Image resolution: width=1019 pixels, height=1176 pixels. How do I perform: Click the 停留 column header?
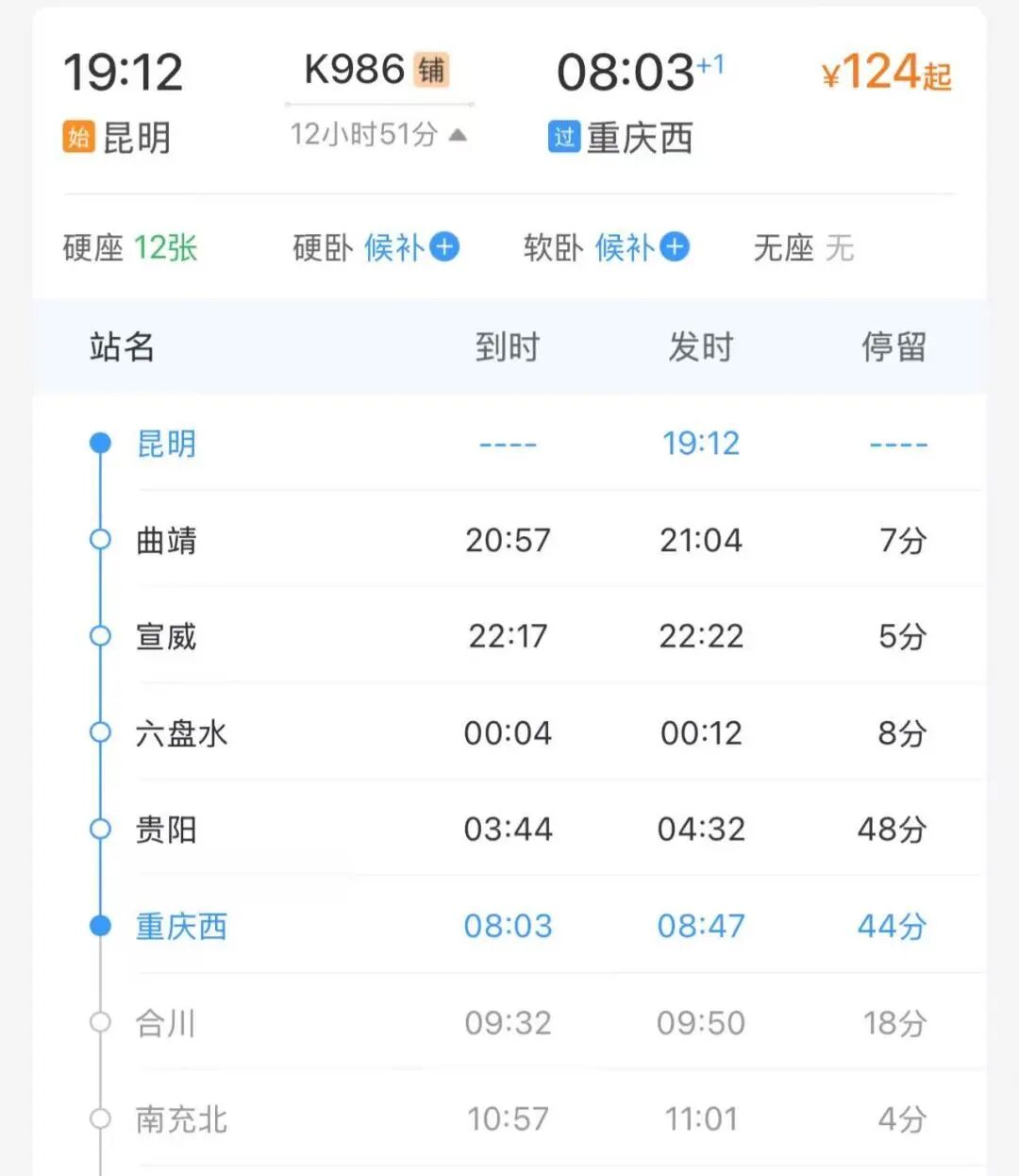tap(893, 346)
